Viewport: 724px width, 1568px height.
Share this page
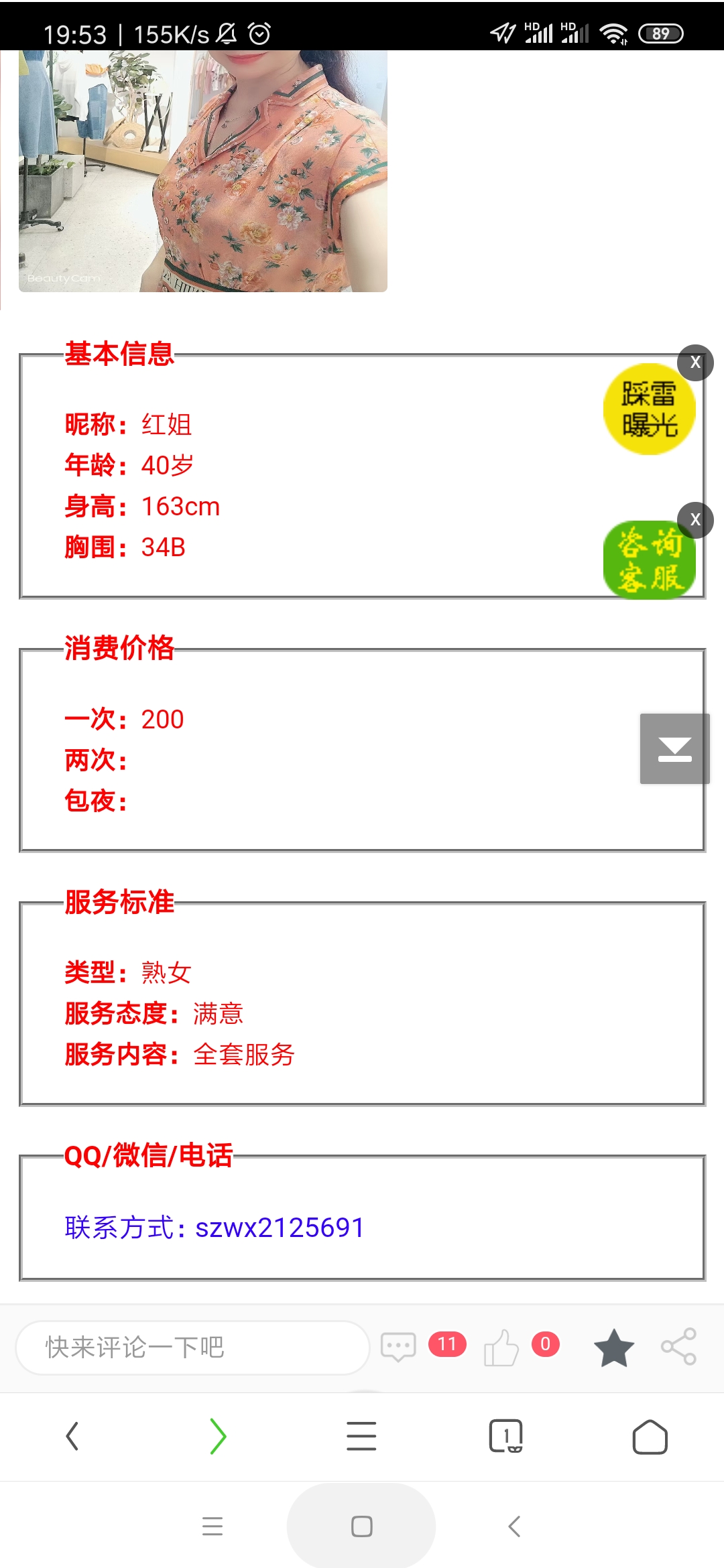678,1347
